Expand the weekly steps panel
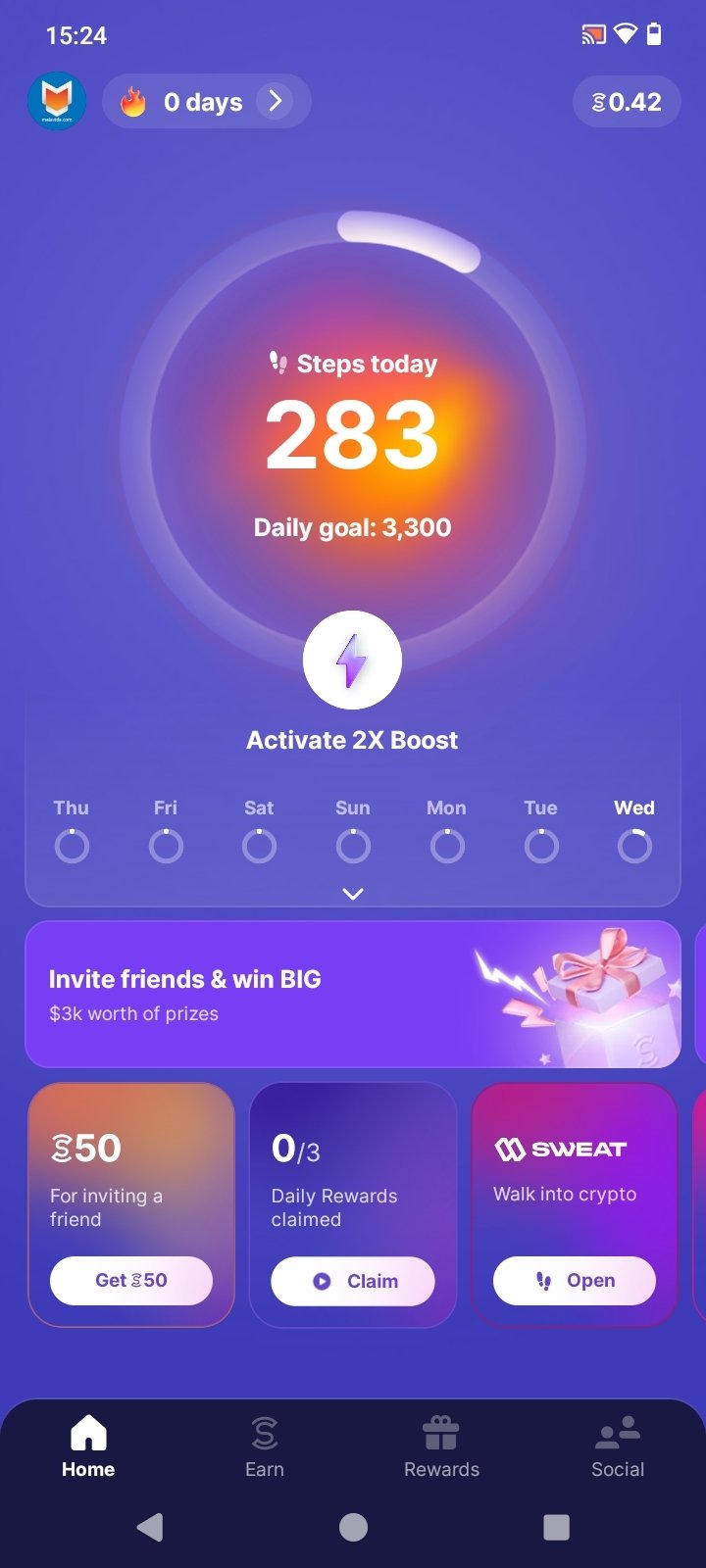This screenshot has width=706, height=1568. pos(353,894)
